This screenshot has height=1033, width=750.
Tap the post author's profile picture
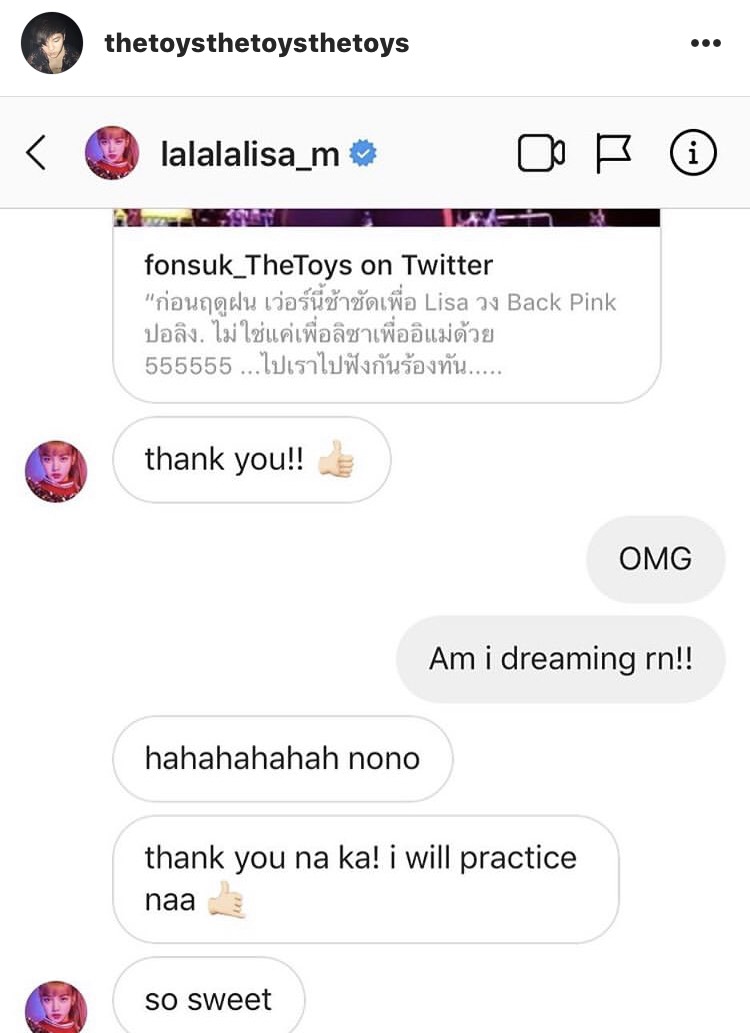click(52, 44)
